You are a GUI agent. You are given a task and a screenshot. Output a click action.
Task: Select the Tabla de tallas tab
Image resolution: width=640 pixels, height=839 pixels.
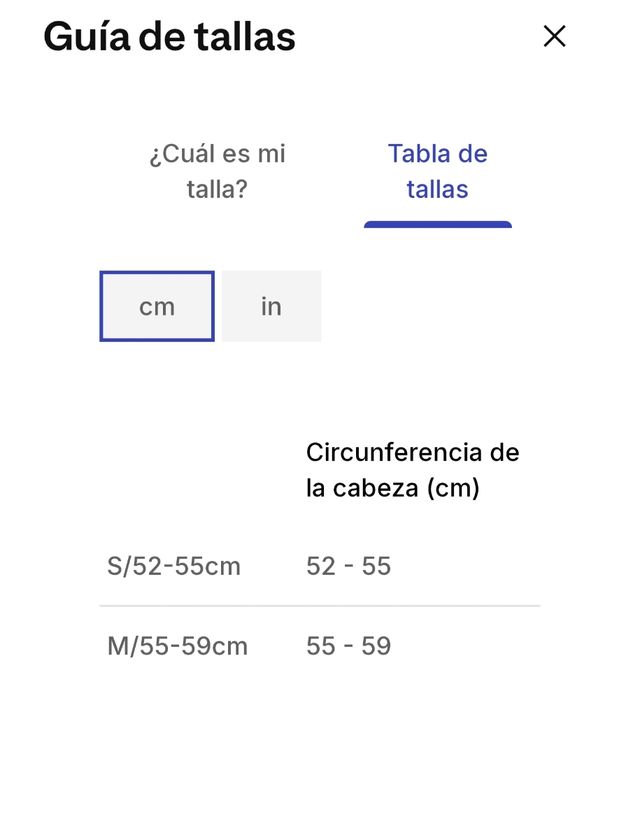(x=437, y=171)
